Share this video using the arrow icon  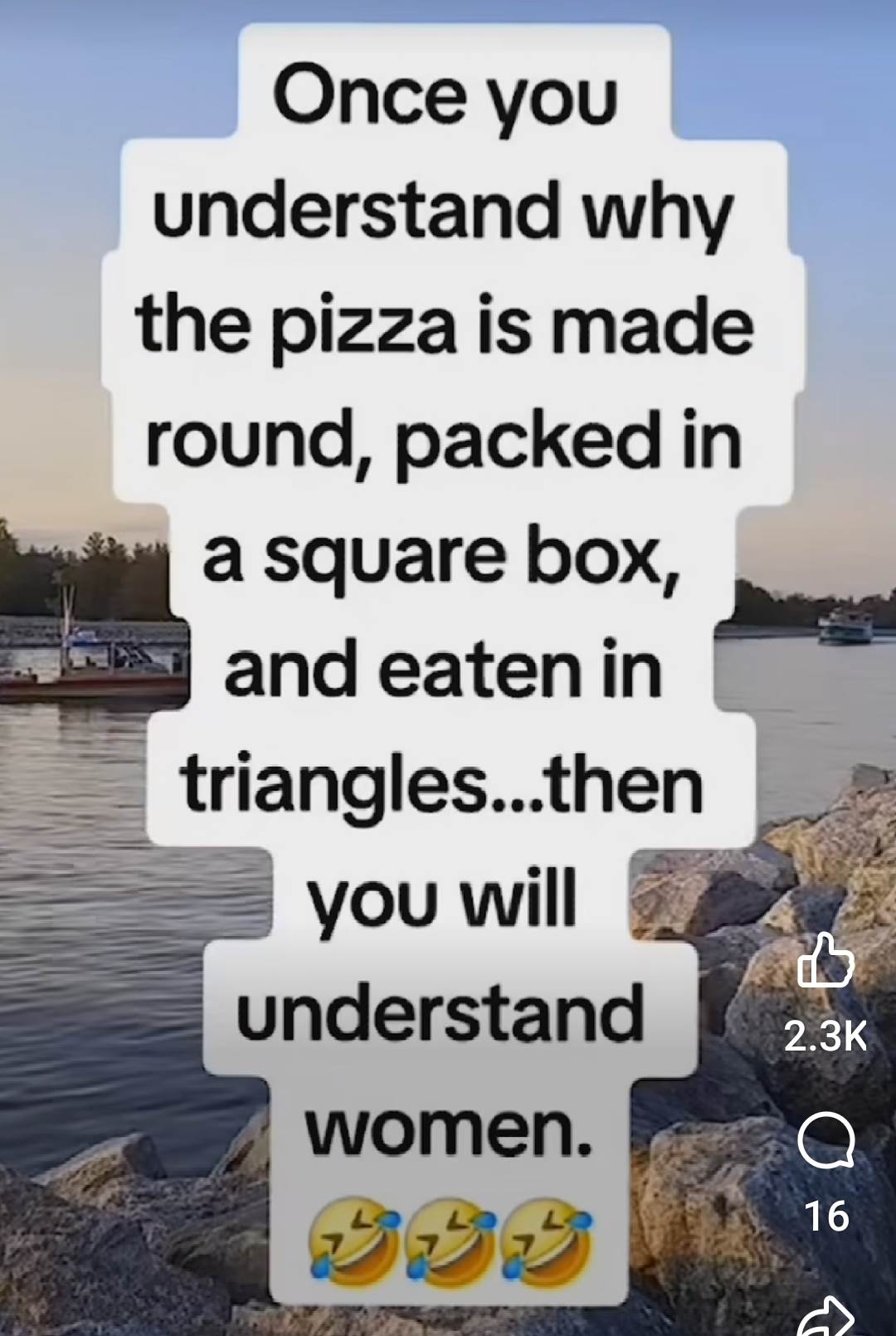[826, 1318]
